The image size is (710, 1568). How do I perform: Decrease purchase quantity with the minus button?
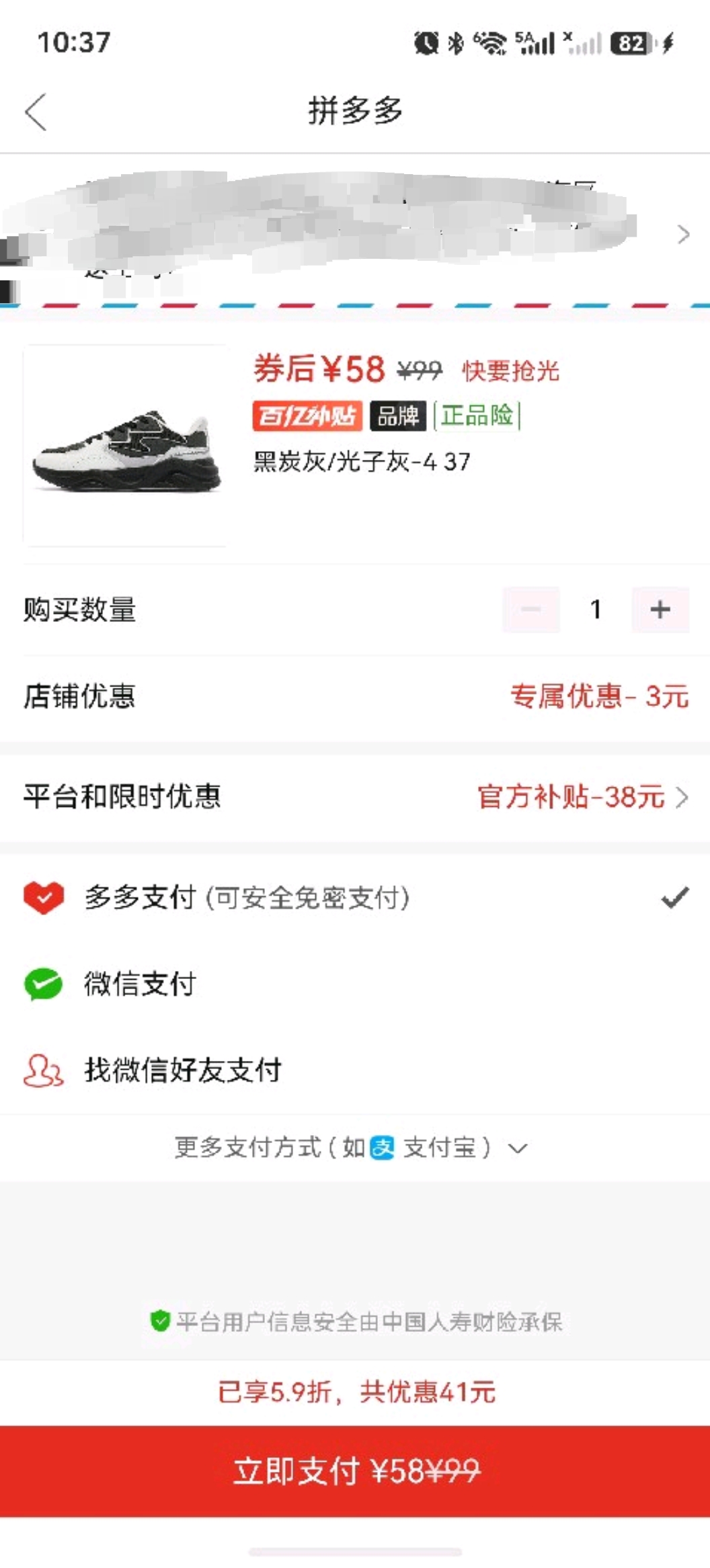[531, 609]
